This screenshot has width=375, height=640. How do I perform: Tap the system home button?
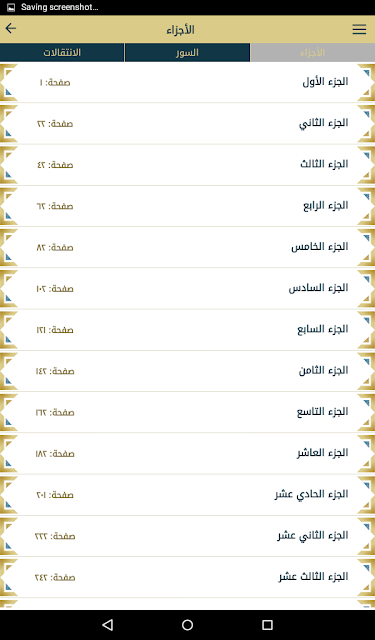187,625
